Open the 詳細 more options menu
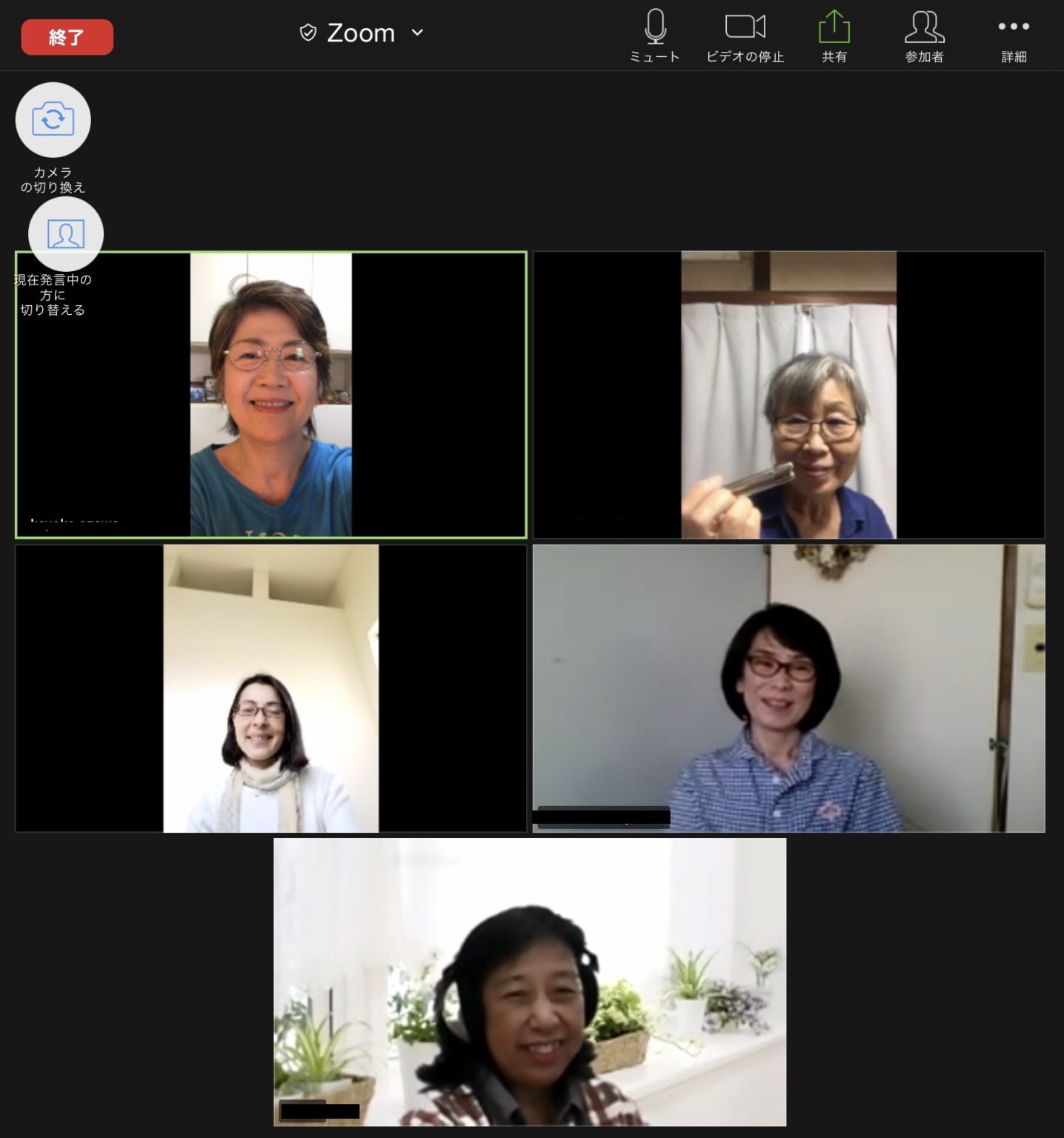This screenshot has height=1138, width=1064. tap(1013, 36)
